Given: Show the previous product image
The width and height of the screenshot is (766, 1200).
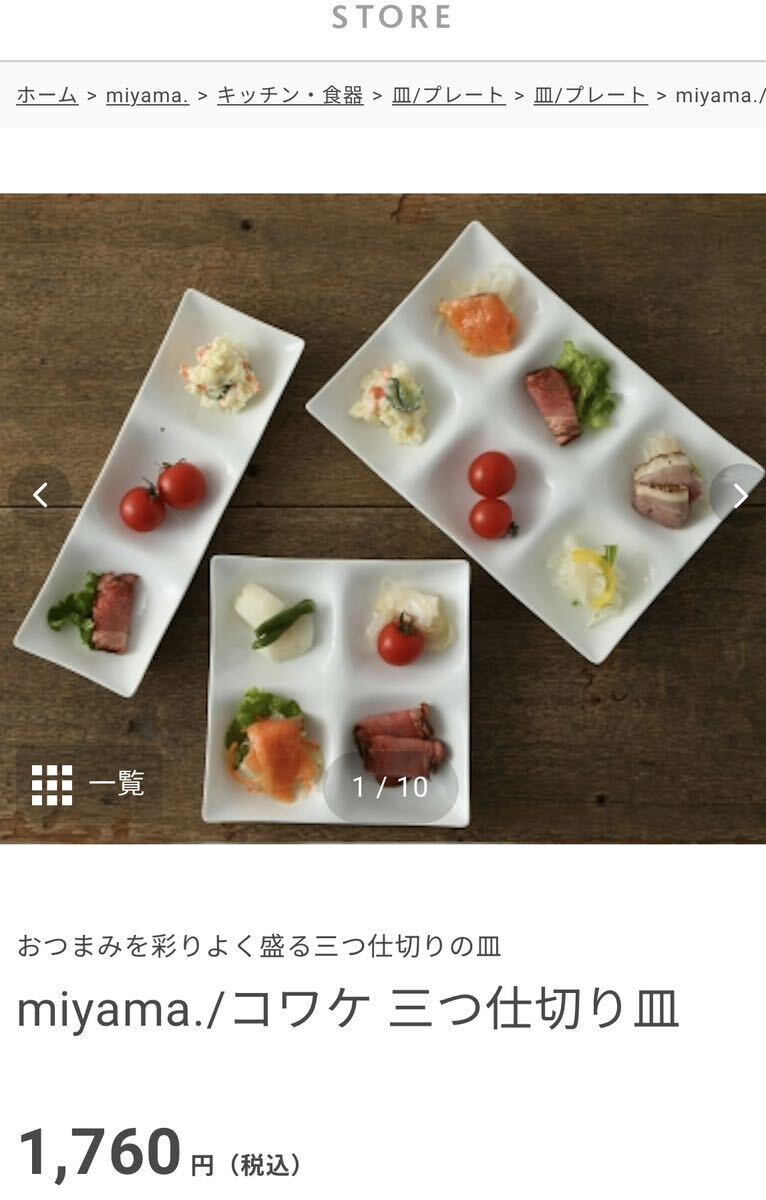Looking at the screenshot, I should tap(40, 495).
